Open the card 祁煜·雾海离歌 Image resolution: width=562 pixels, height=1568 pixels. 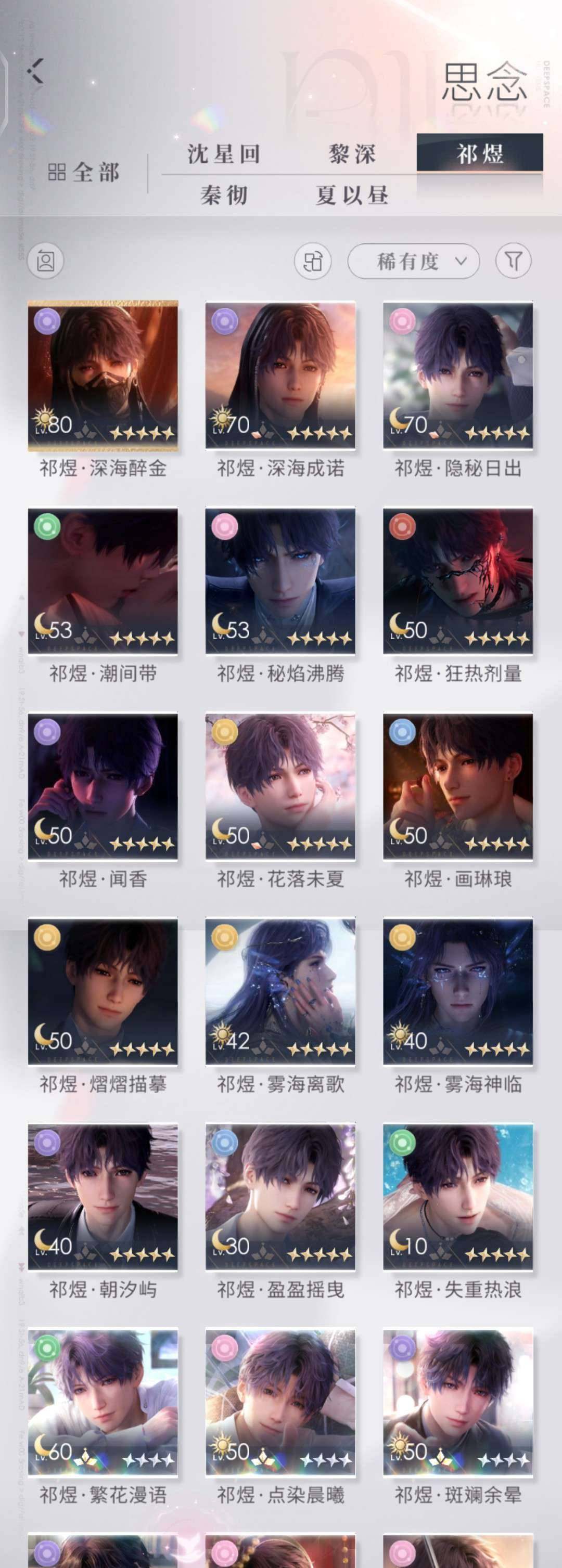(280, 992)
